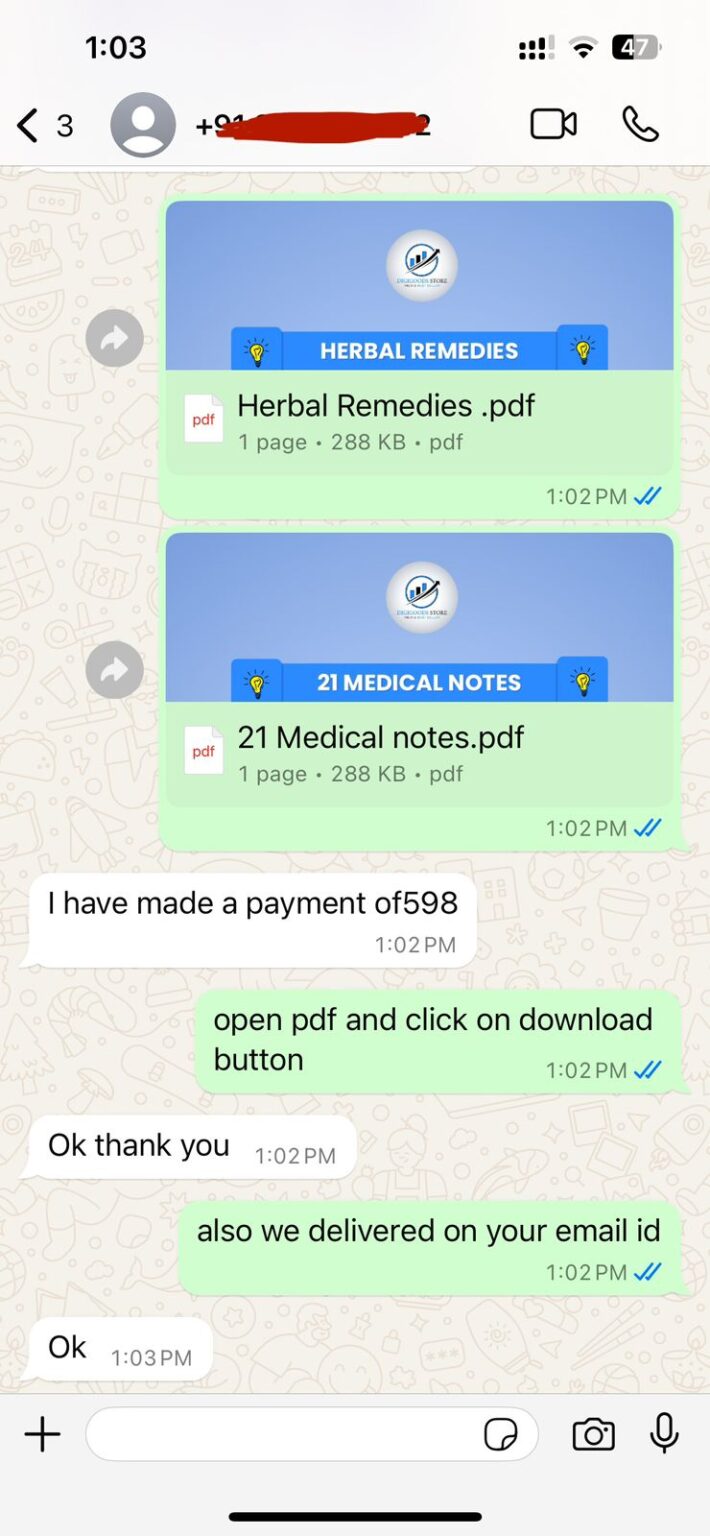710x1536 pixels.
Task: Forward the Herbal Remedies pdf
Action: coord(114,339)
